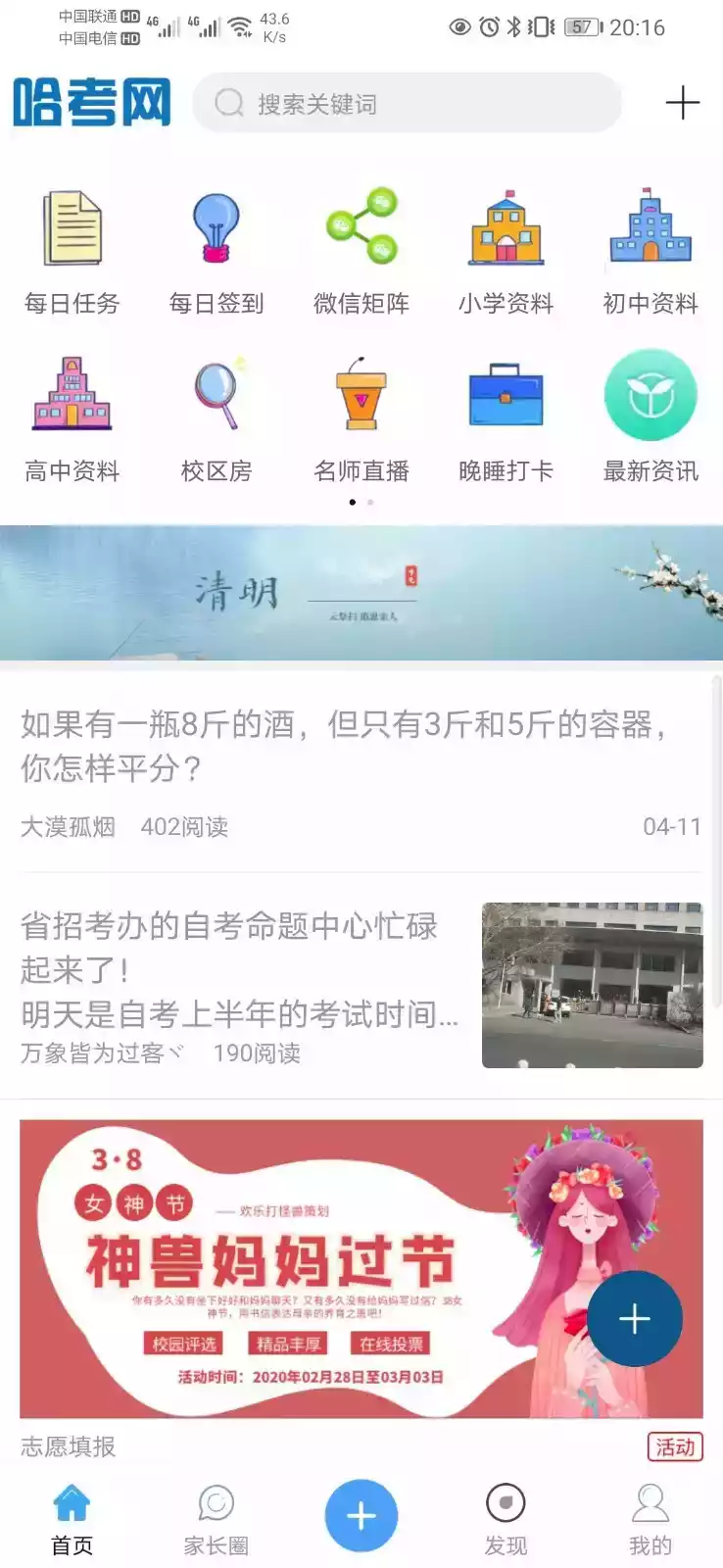The width and height of the screenshot is (723, 1568).
Task: Tap the floating blue plus button
Action: tap(637, 1319)
